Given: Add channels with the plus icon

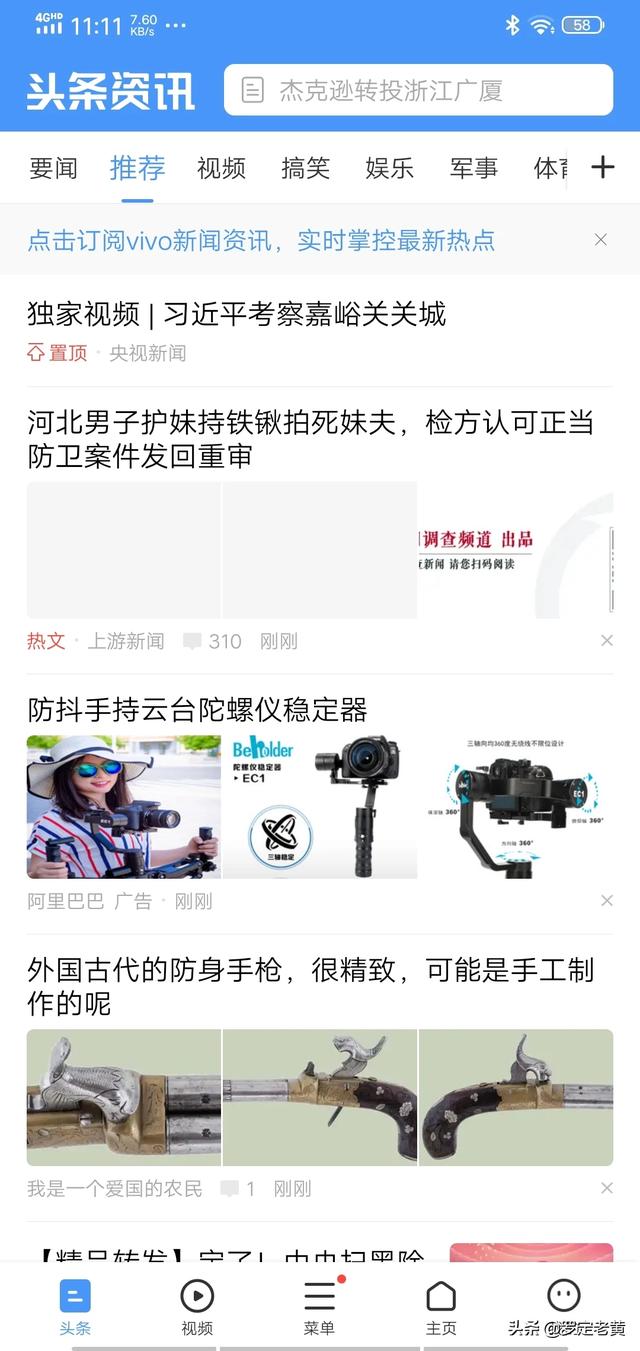Looking at the screenshot, I should coord(602,167).
